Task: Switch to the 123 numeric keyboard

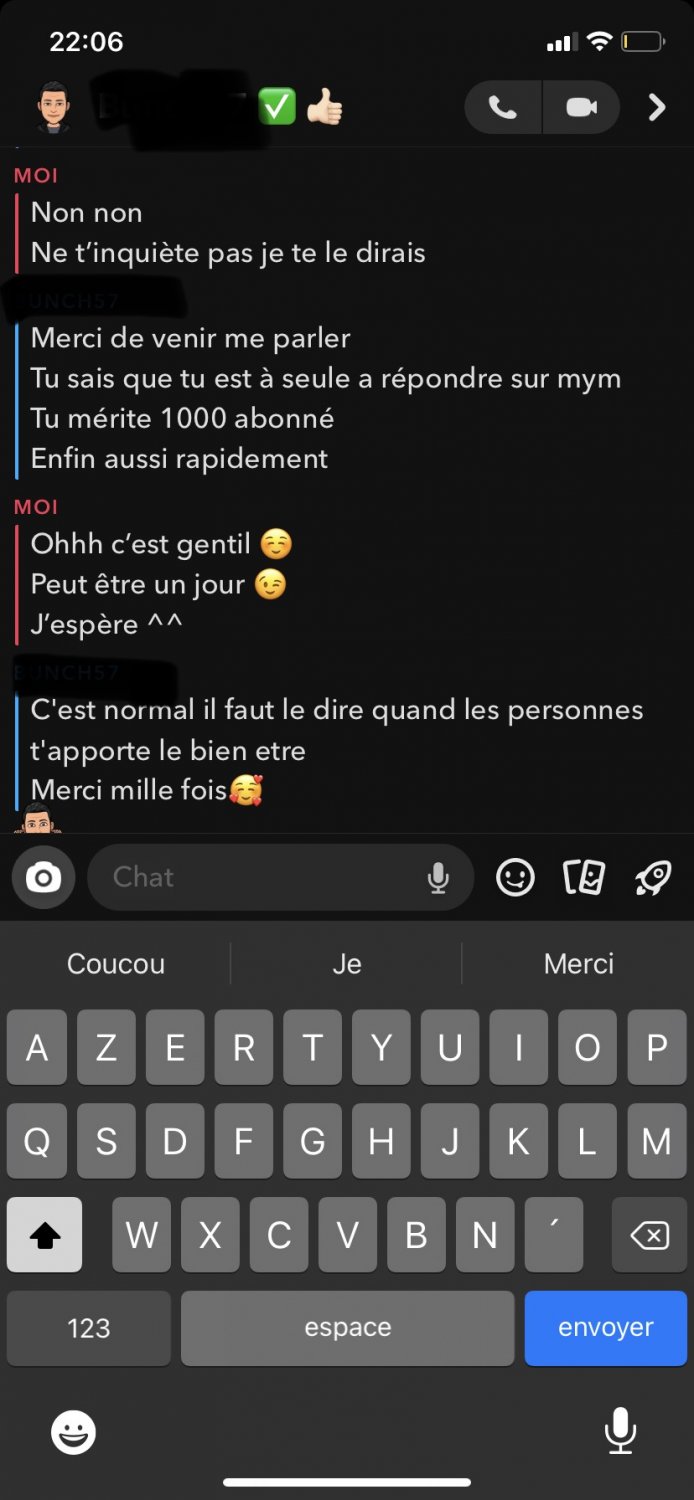Action: tap(88, 1328)
